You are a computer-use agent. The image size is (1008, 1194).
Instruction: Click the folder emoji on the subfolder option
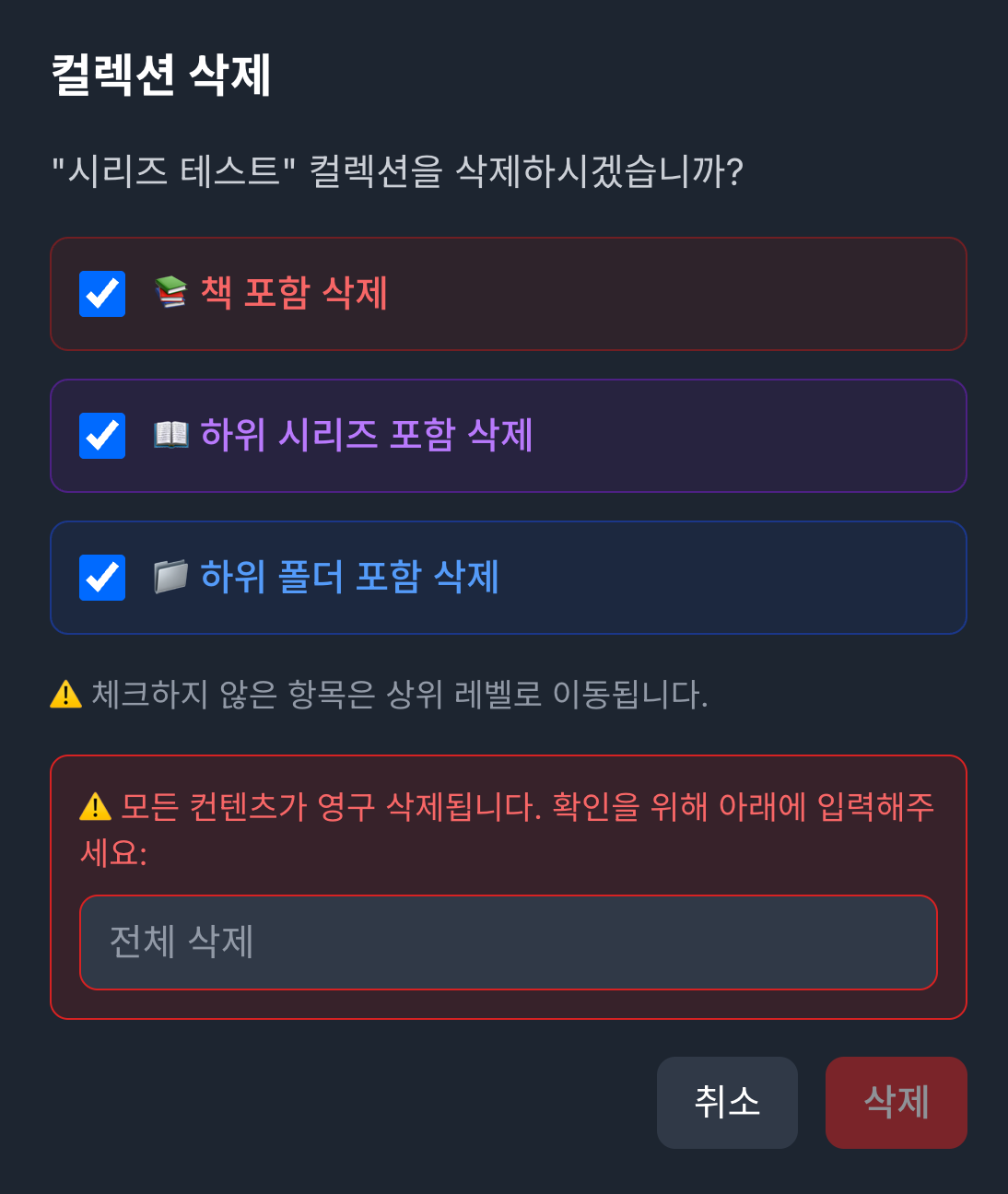point(171,577)
